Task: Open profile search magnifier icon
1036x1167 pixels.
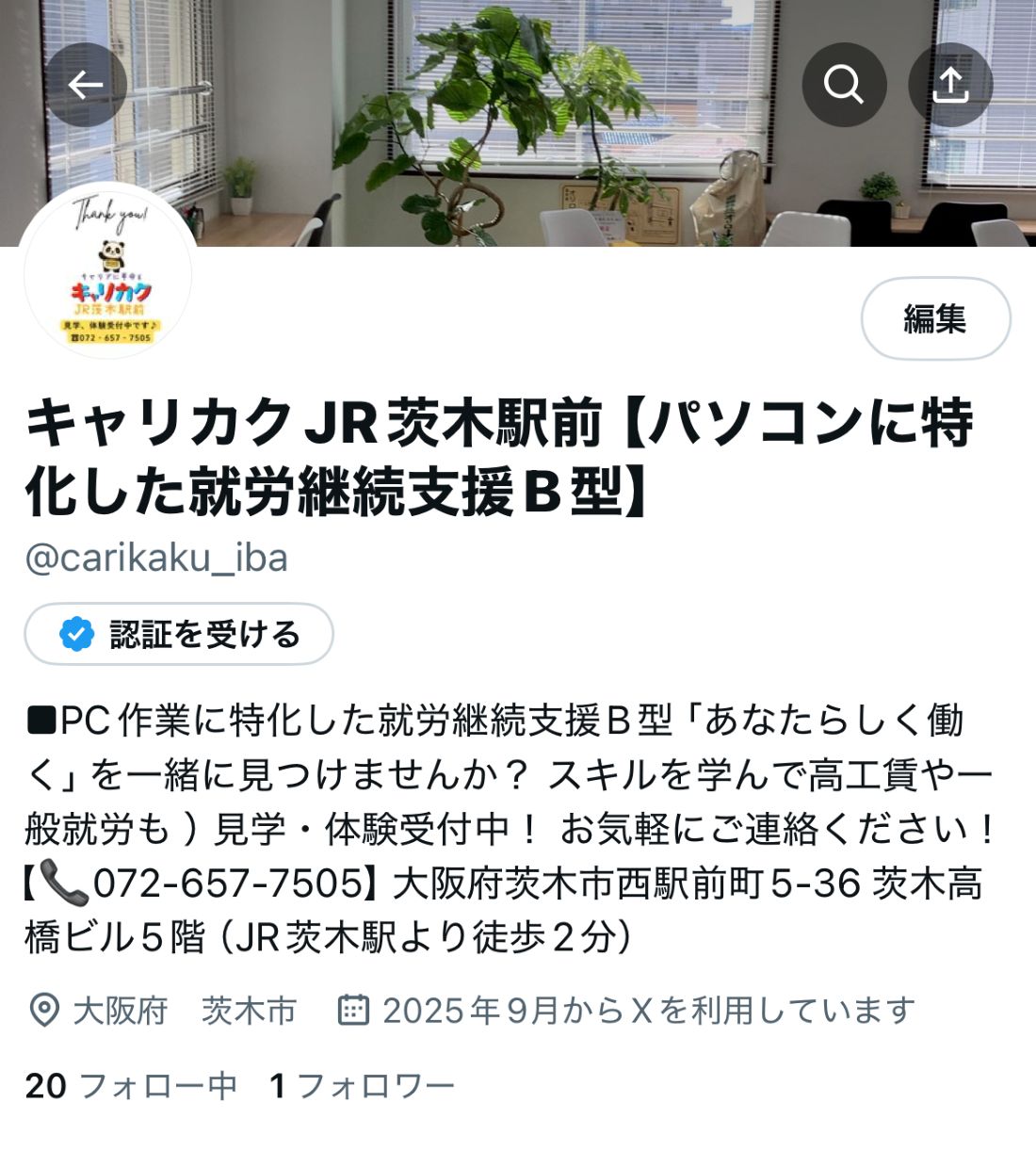Action: click(x=844, y=86)
